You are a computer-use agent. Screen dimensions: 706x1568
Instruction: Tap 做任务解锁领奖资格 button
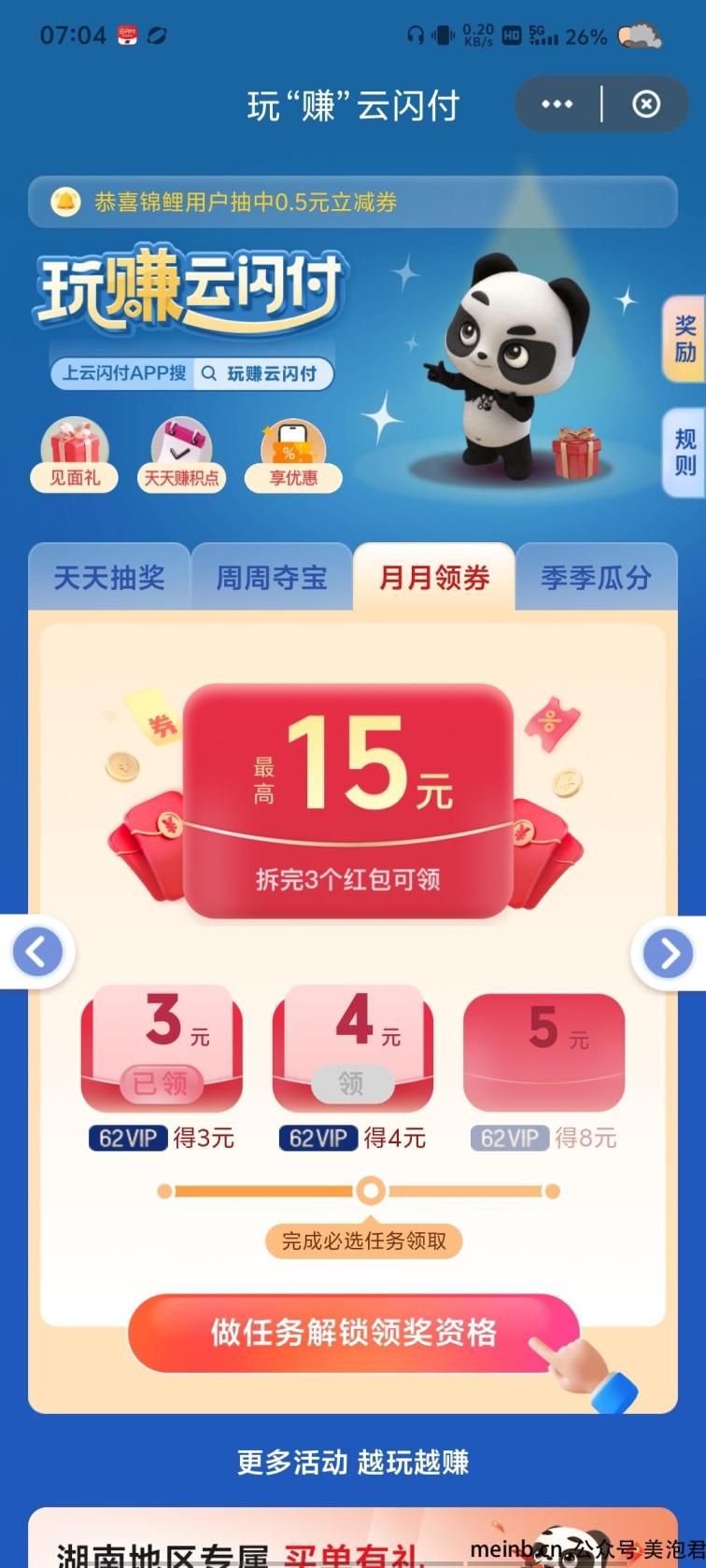353,1333
